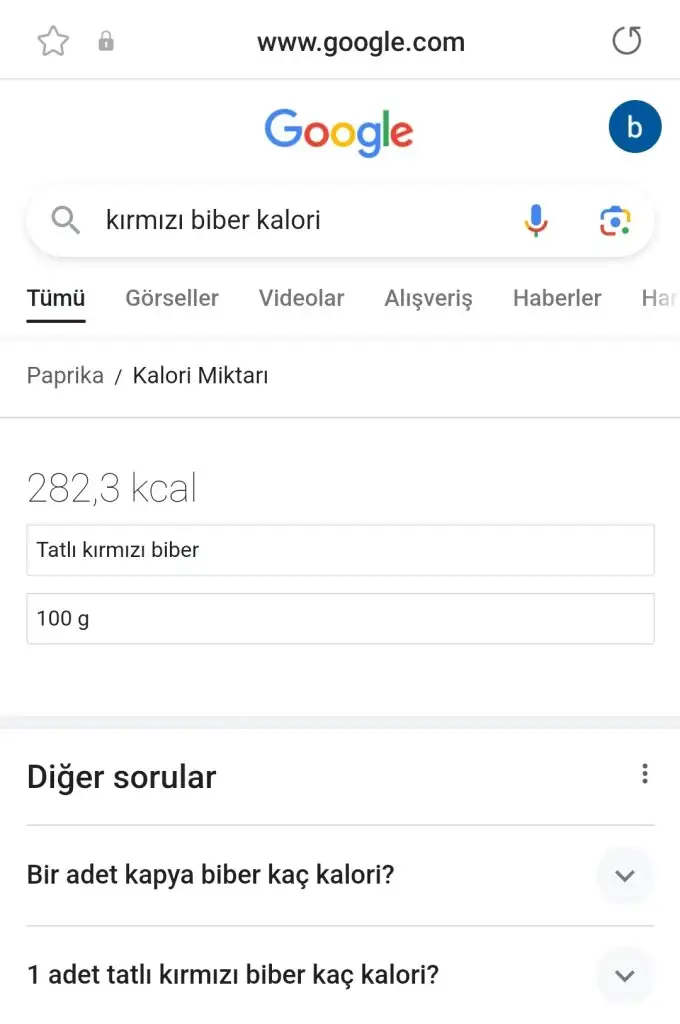
Task: Switch to the Alışveriş tab
Action: pyautogui.click(x=428, y=298)
